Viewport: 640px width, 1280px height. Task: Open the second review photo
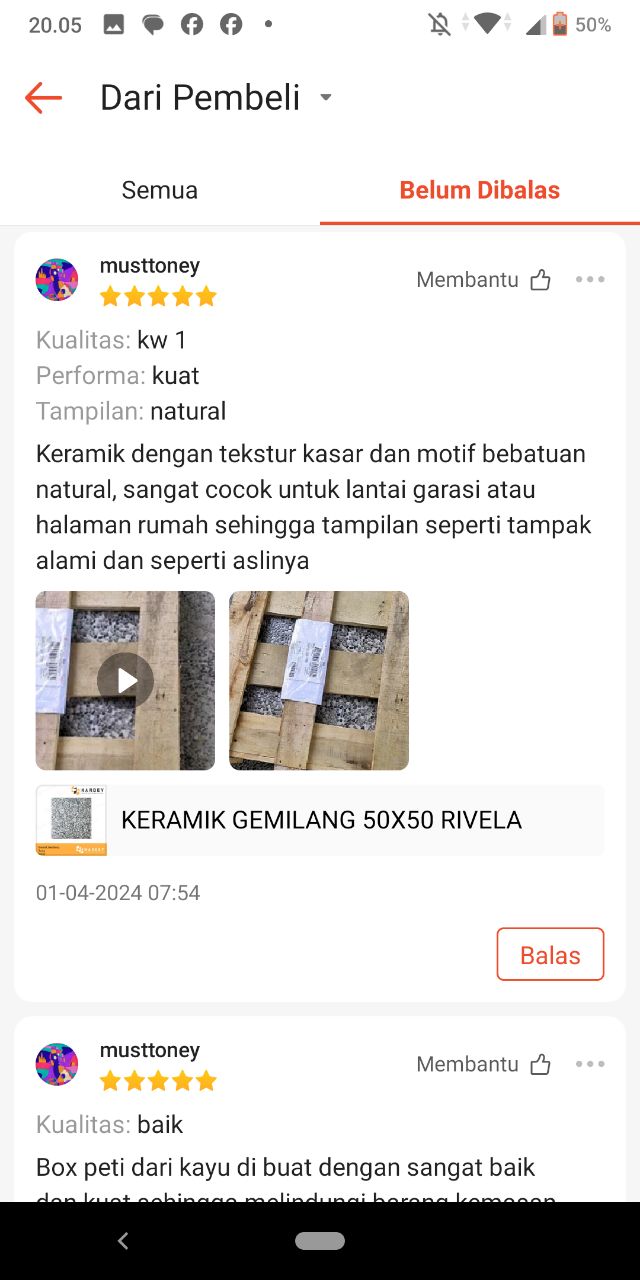(319, 680)
